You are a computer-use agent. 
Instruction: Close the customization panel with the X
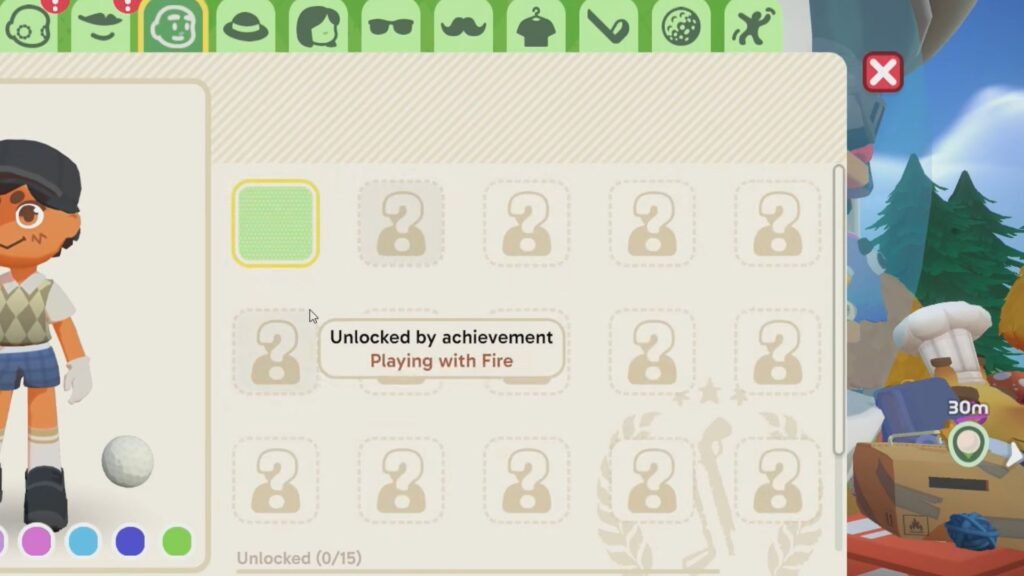click(882, 73)
